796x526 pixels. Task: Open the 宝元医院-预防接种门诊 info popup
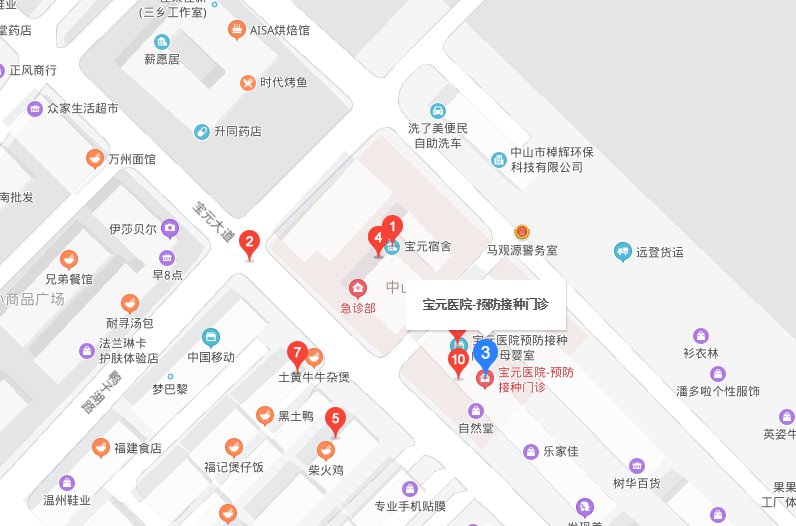point(485,303)
